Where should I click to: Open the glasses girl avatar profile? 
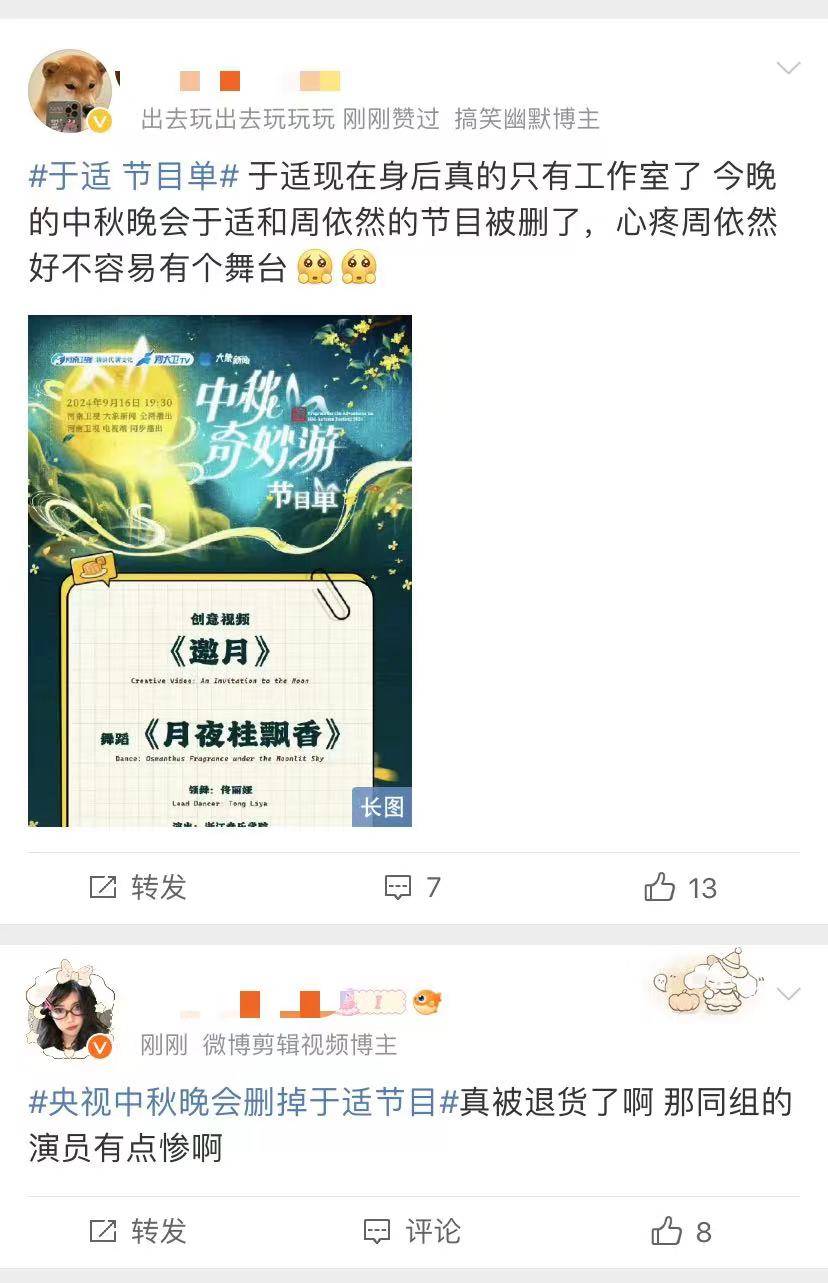pos(70,1013)
